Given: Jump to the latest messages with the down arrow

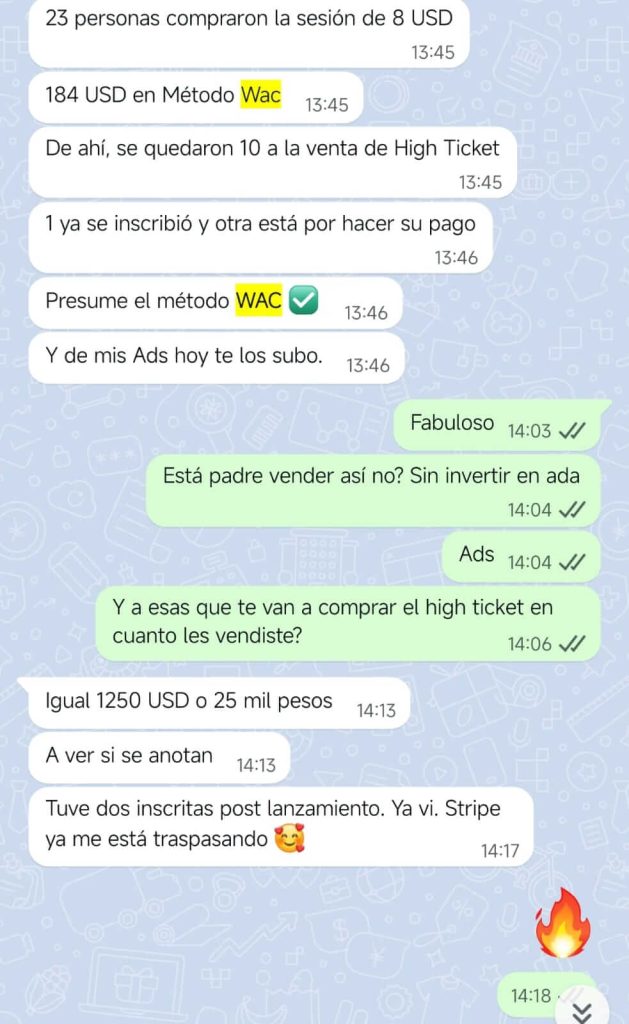Looking at the screenshot, I should (x=582, y=1009).
